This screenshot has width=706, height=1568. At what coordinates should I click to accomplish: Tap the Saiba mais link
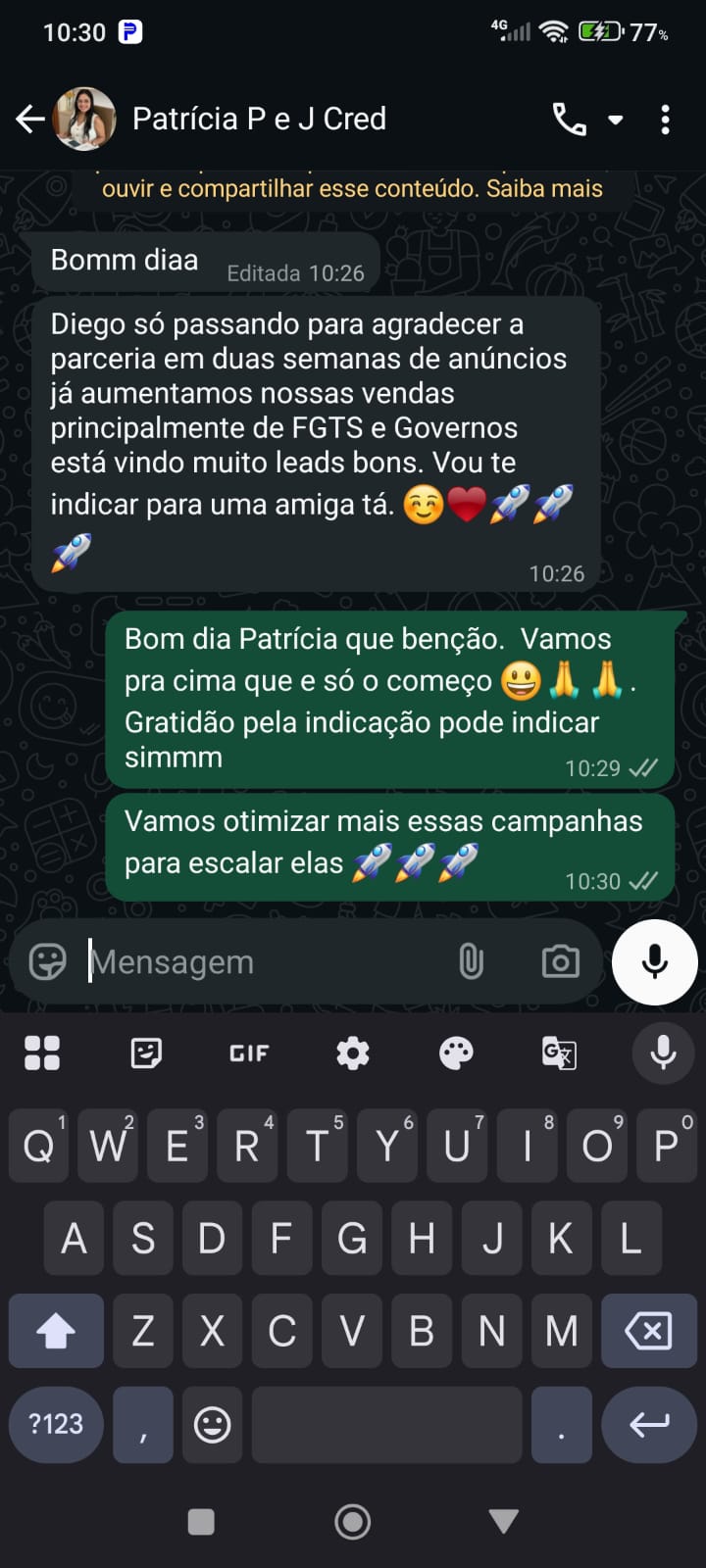click(545, 188)
